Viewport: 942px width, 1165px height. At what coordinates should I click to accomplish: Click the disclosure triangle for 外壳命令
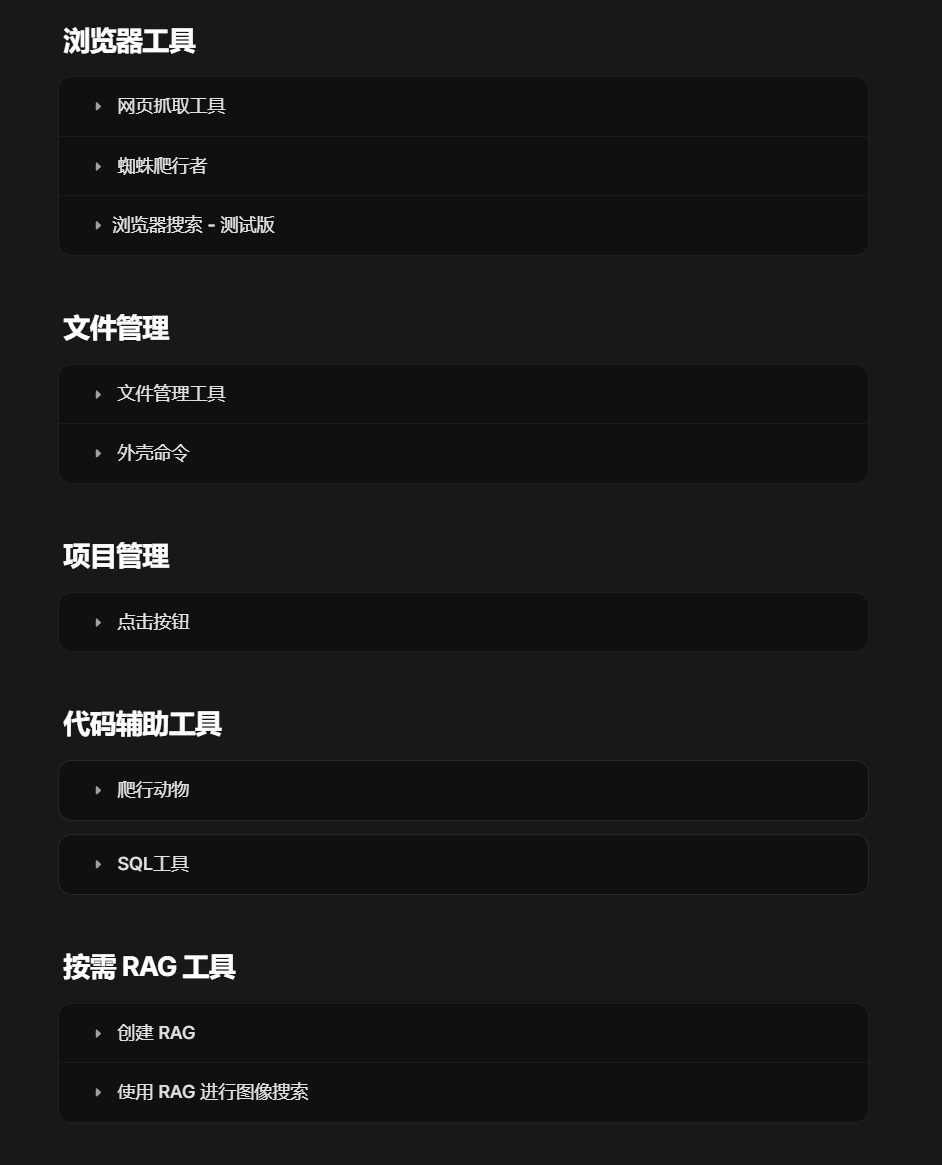[98, 453]
